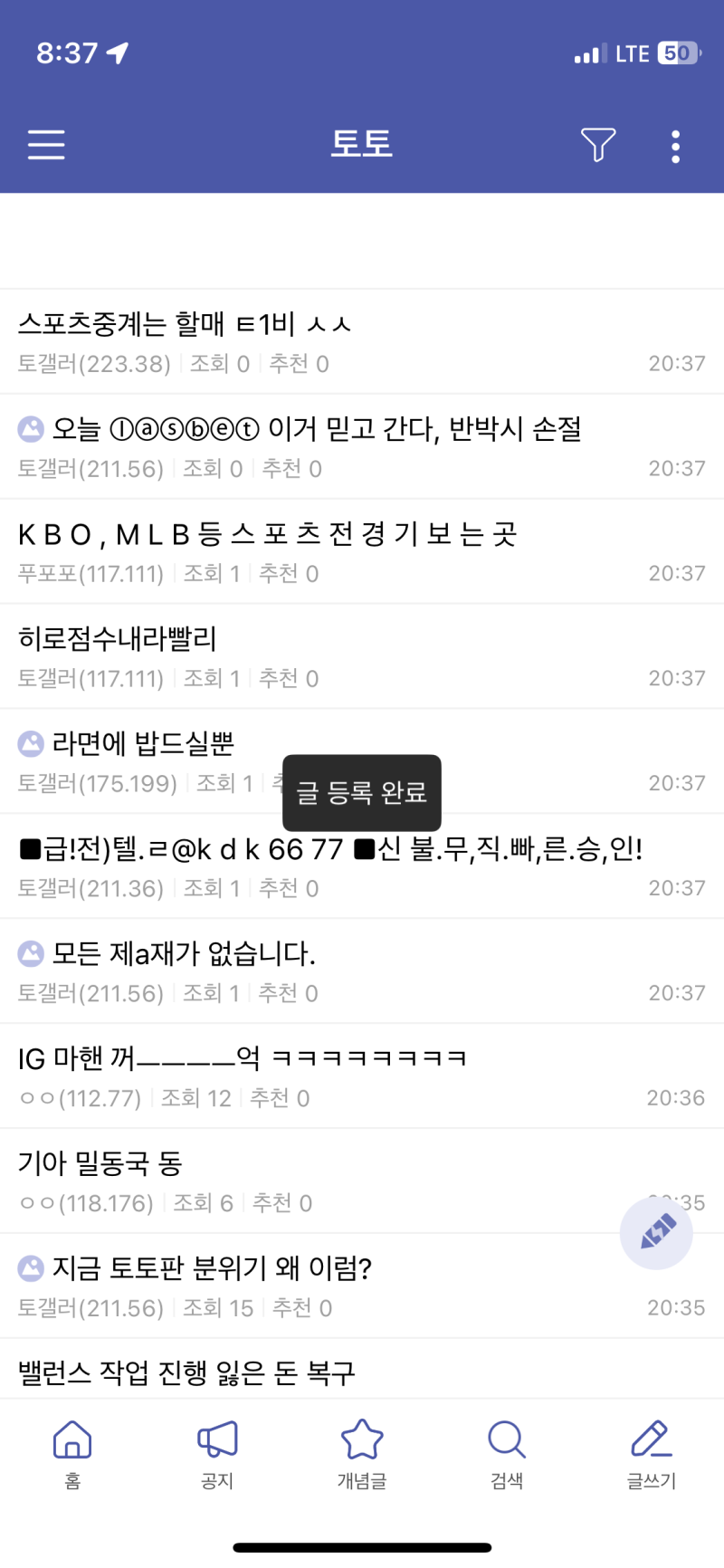Open the post about KBO, MLB 스포츠 전경기
Viewport: 724px width, 1568px height.
(268, 534)
